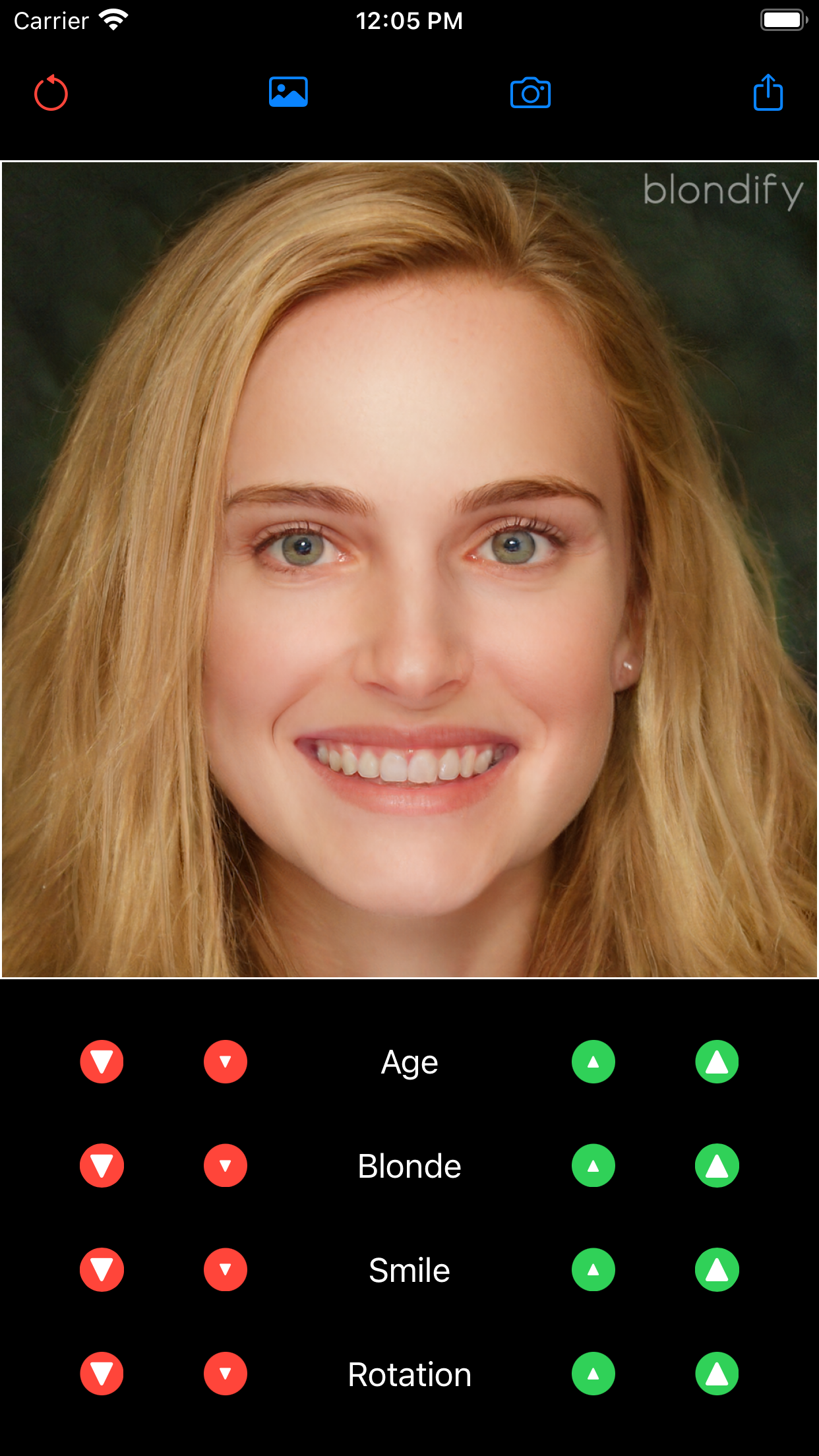Slightly decrease Blonde with small red arrow
The width and height of the screenshot is (819, 1456).
225,1165
